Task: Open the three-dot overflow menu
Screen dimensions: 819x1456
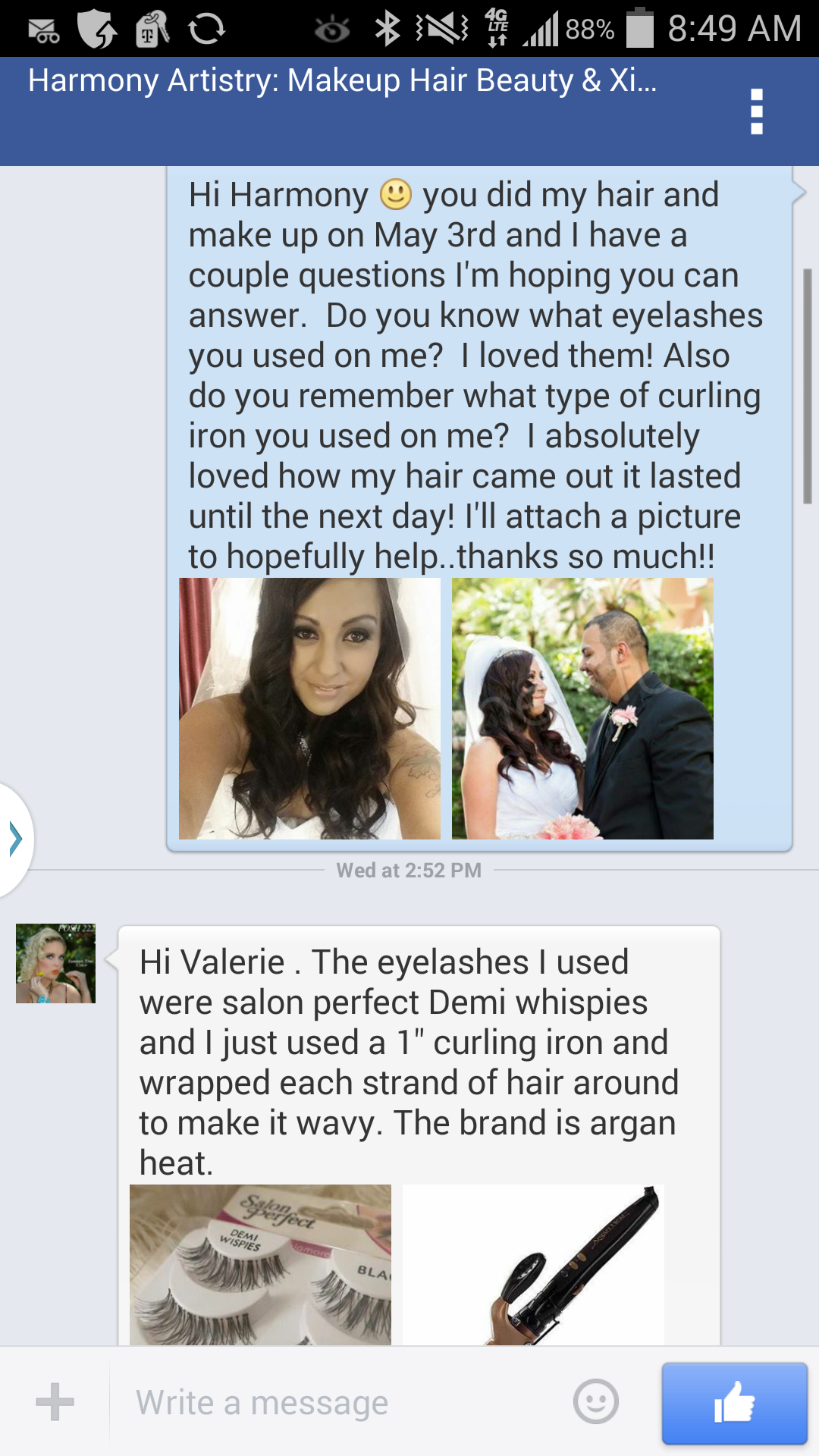Action: tap(756, 111)
